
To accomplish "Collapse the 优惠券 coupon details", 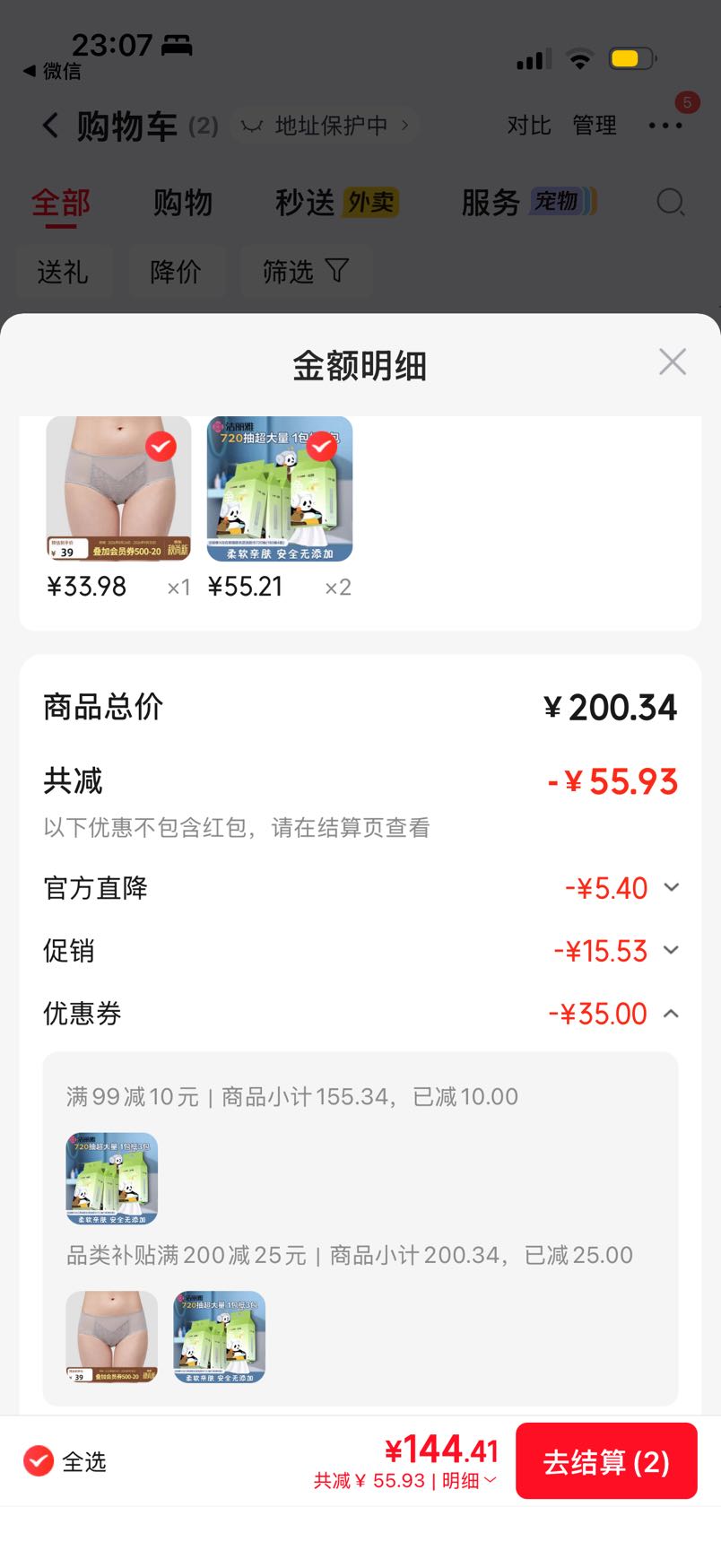I will (671, 1014).
